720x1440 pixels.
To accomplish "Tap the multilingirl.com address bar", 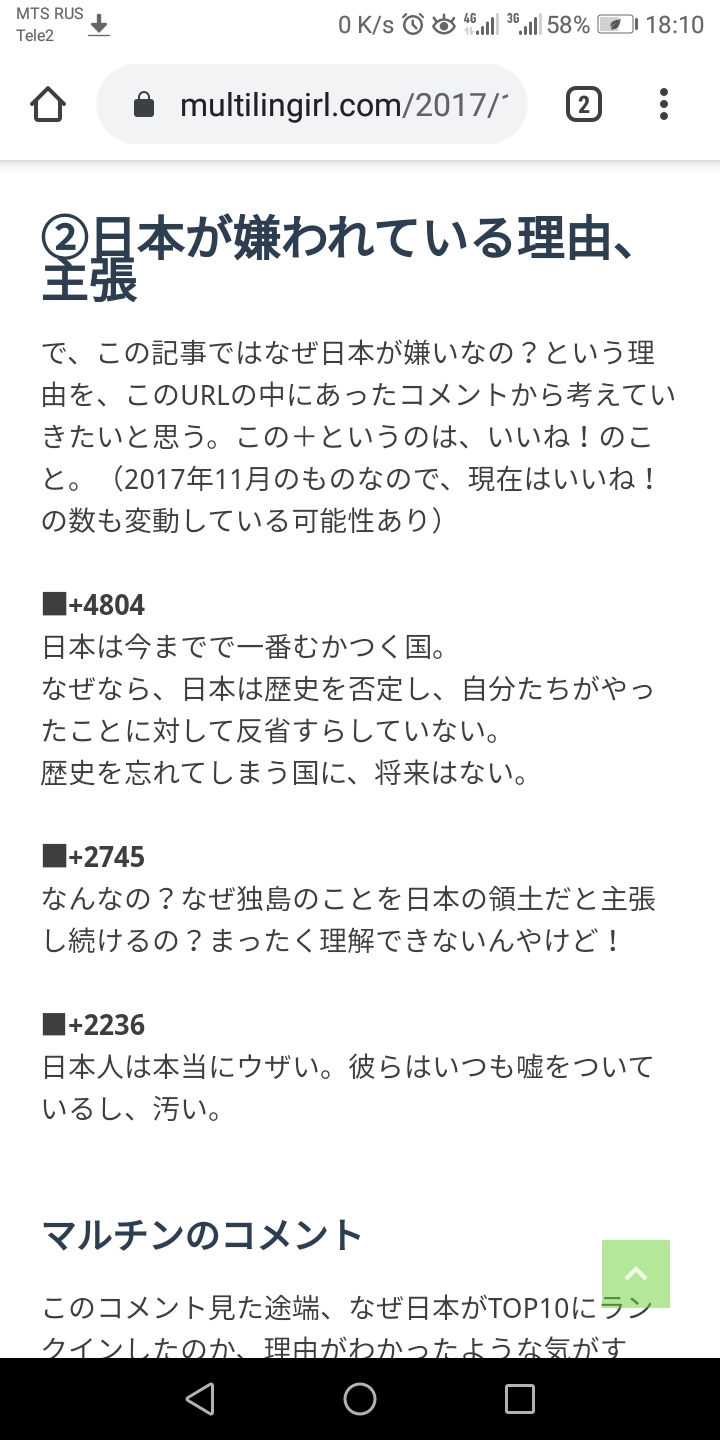I will [x=312, y=104].
